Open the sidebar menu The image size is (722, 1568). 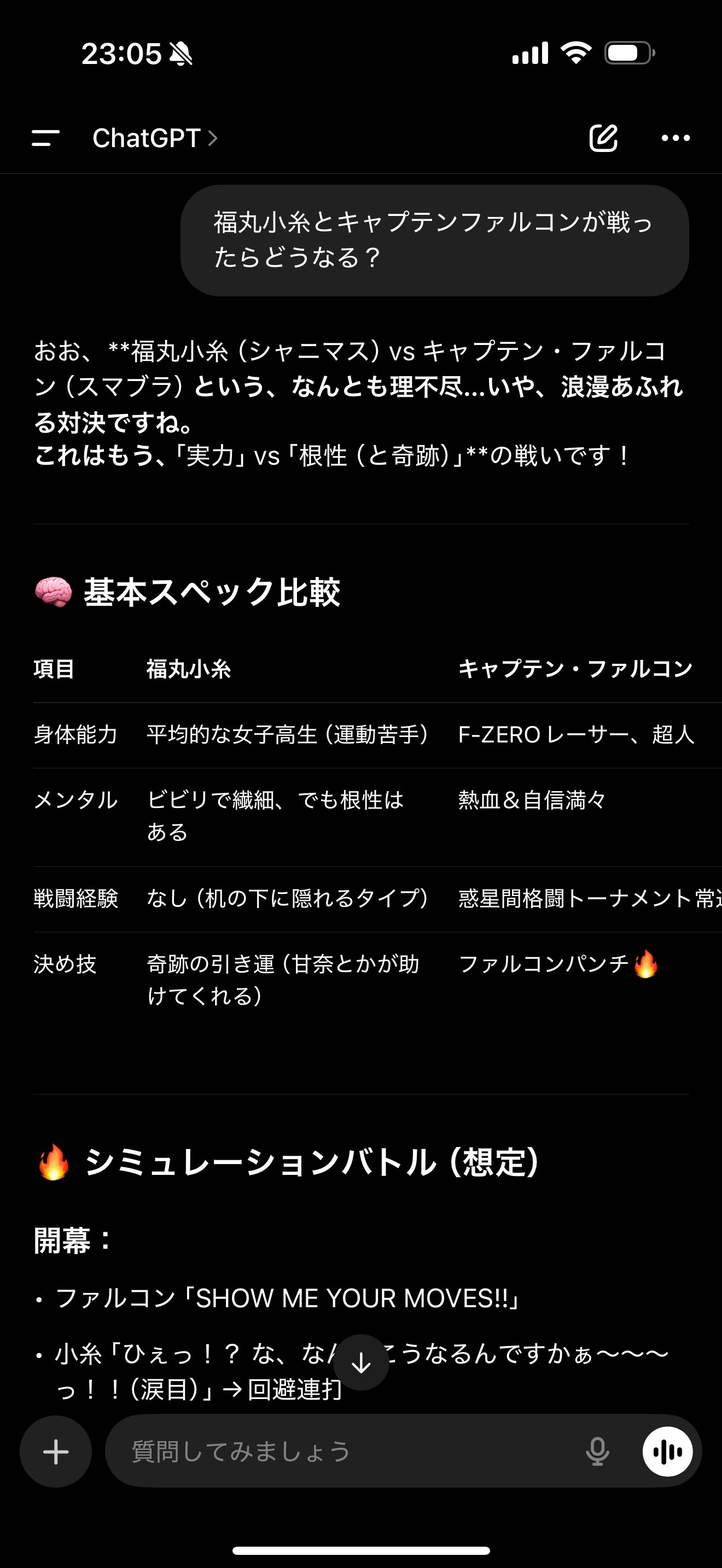[x=45, y=138]
